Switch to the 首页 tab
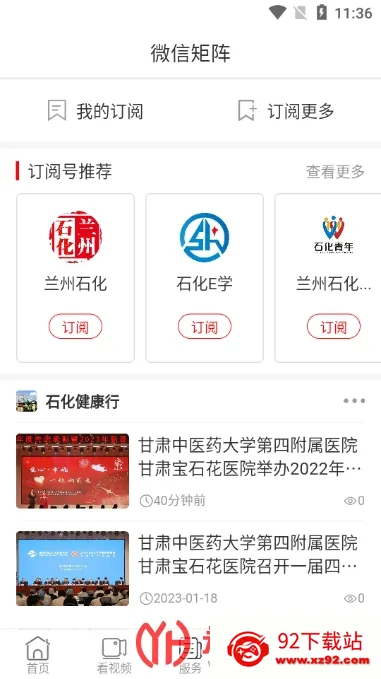The width and height of the screenshot is (381, 679). point(38,654)
